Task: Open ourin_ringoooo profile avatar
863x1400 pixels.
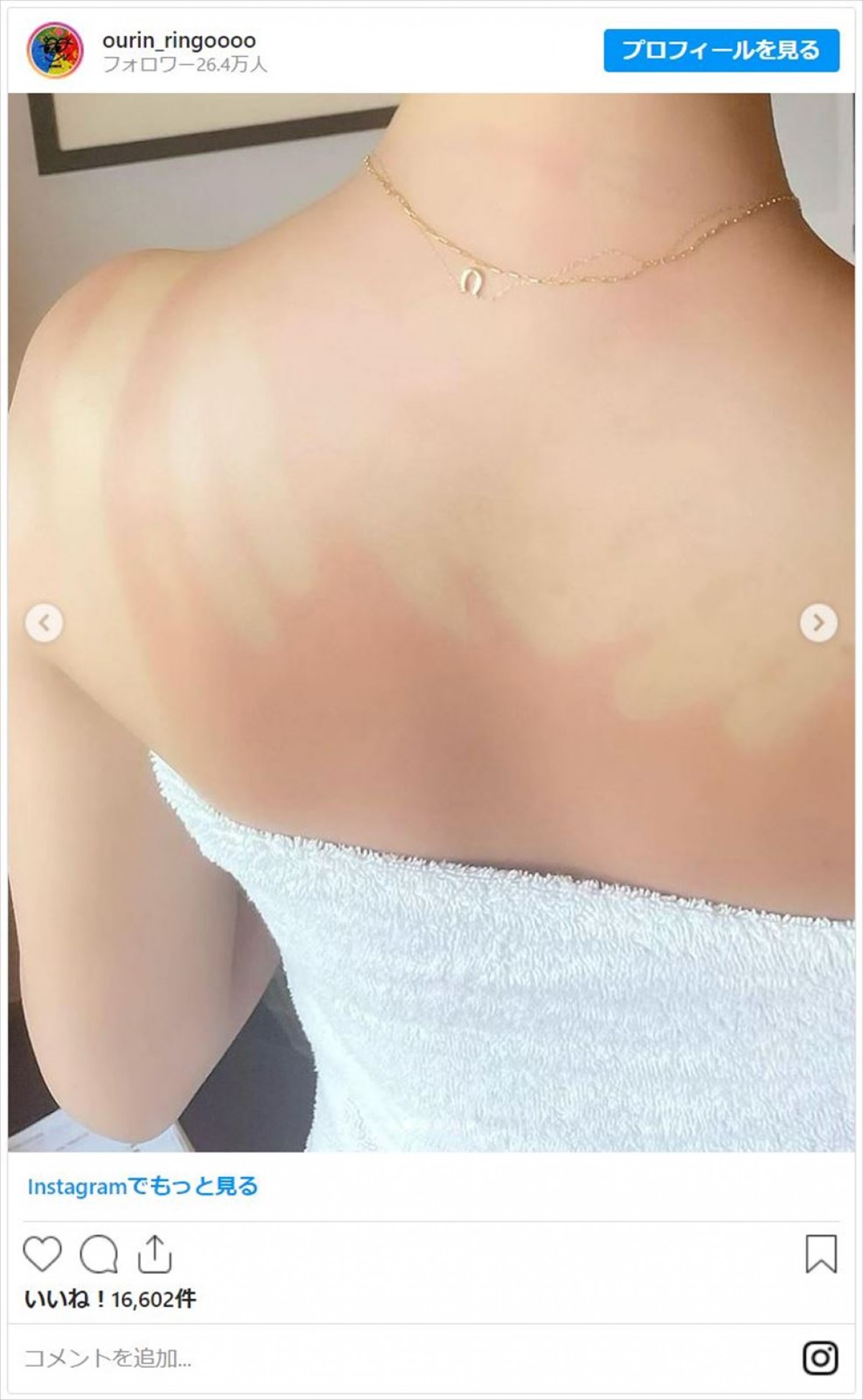Action: [55, 51]
